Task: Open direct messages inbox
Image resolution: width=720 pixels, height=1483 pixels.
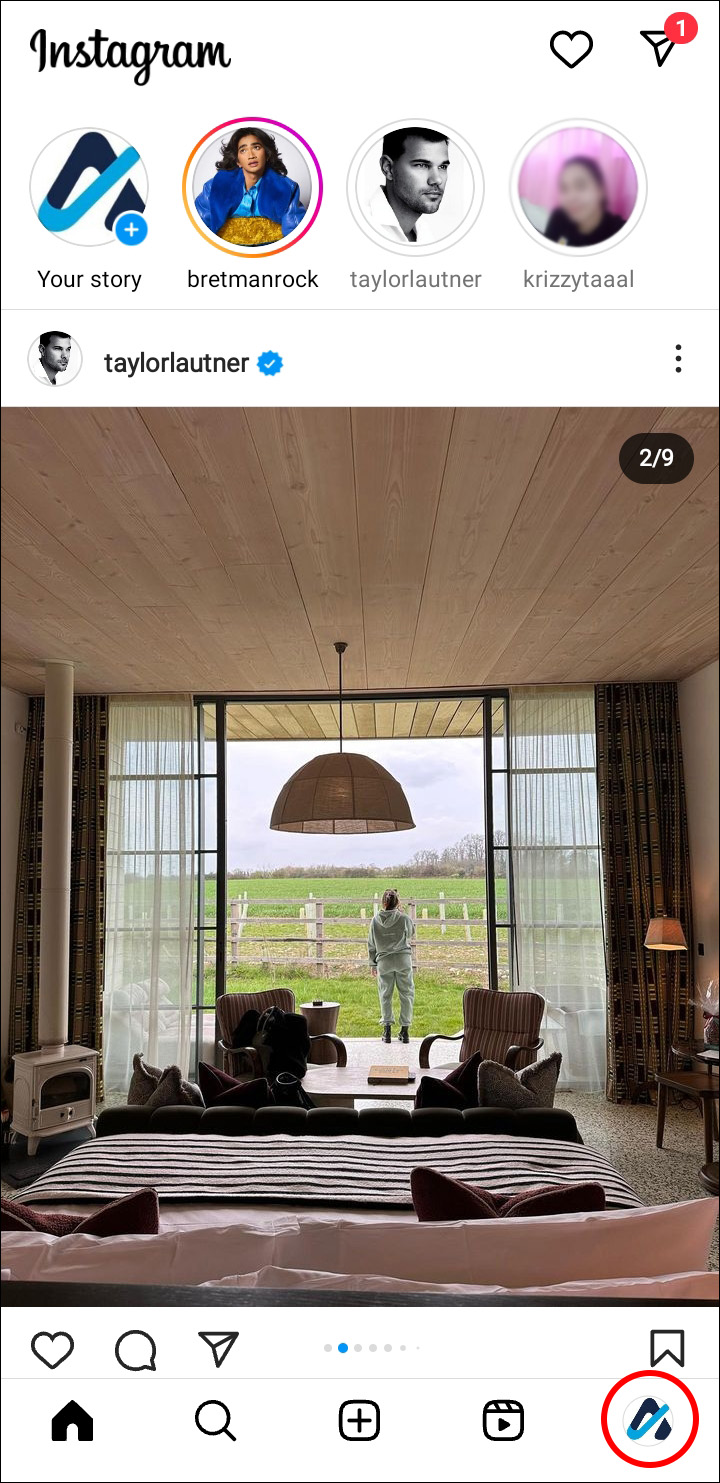Action: click(x=660, y=47)
